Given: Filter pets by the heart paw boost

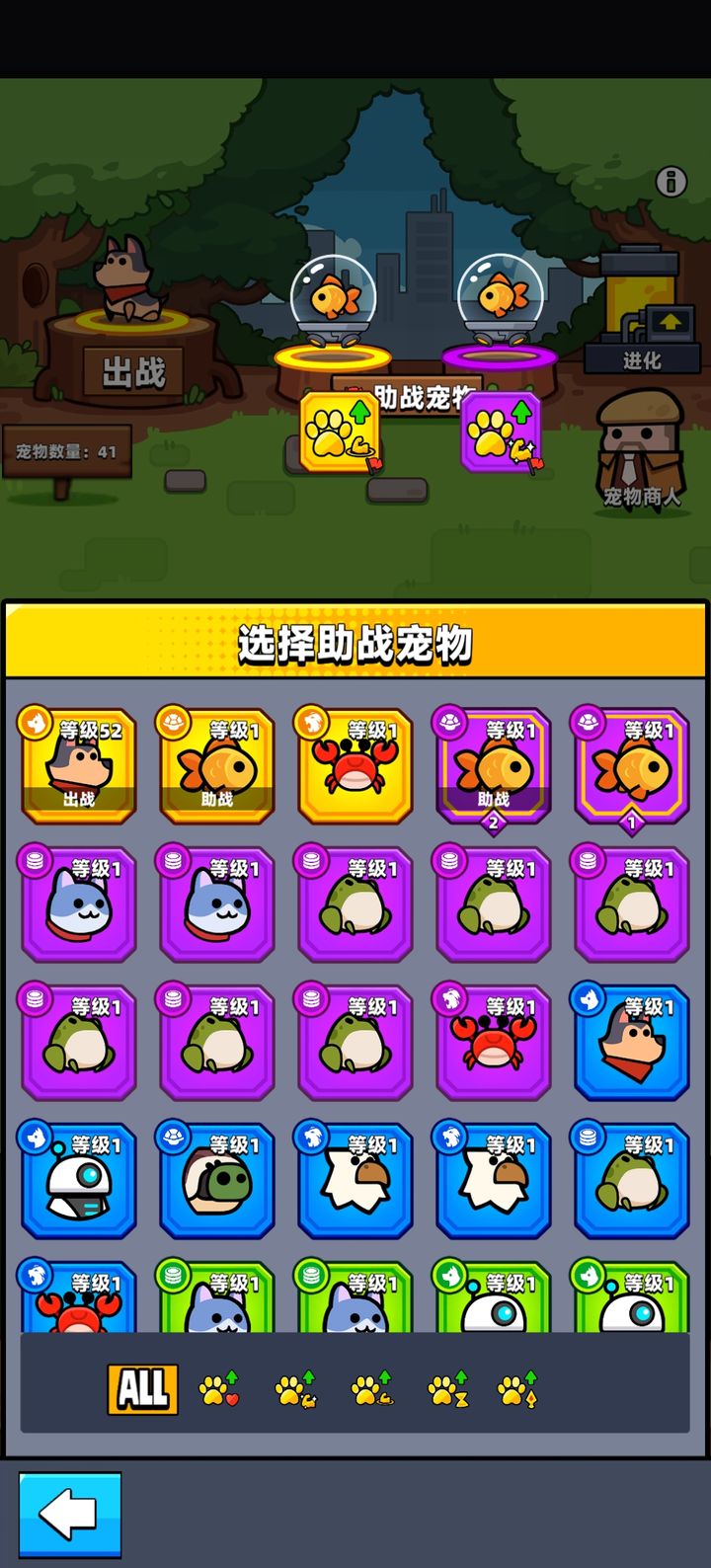Looking at the screenshot, I should click(x=219, y=1389).
